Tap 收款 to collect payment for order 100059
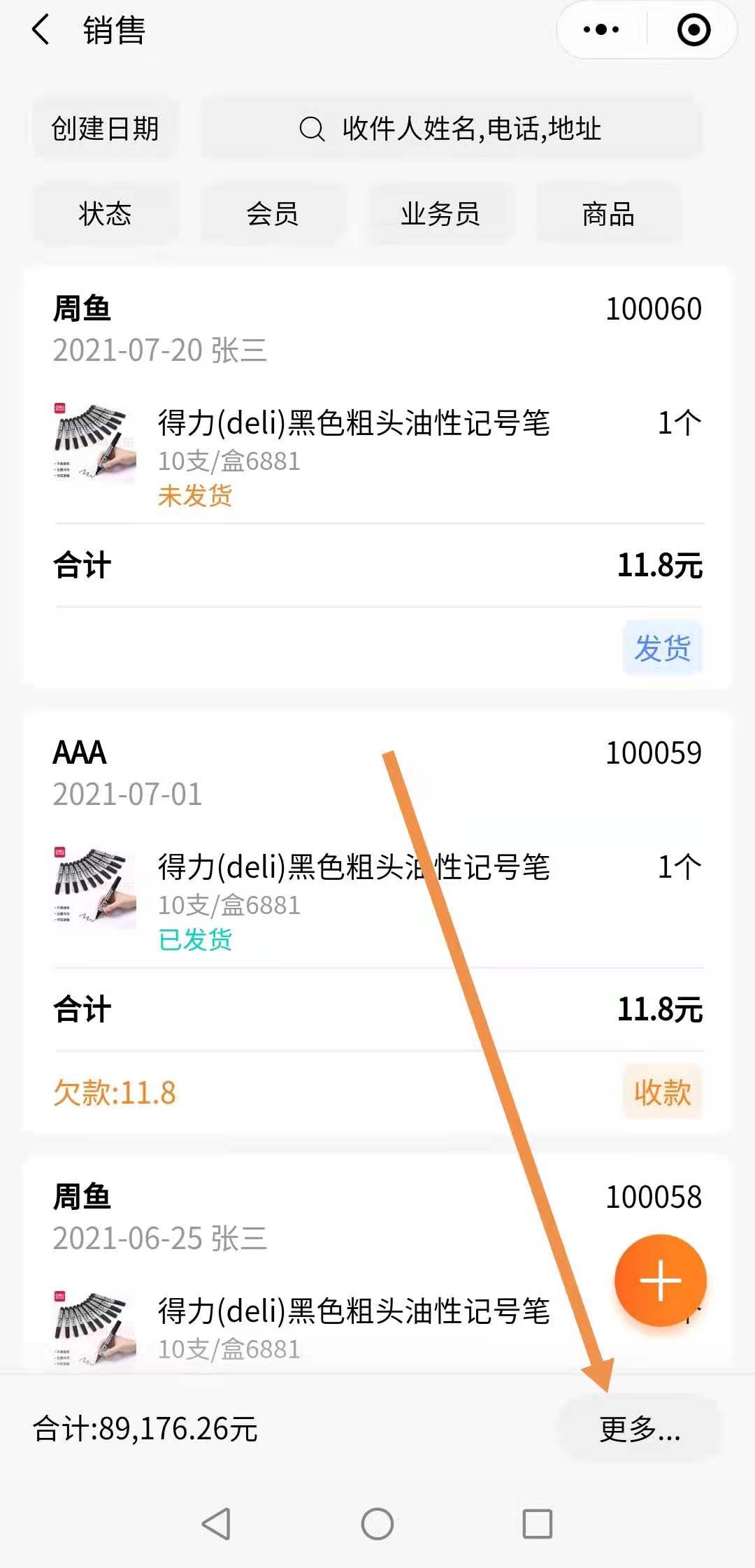 click(x=662, y=1092)
